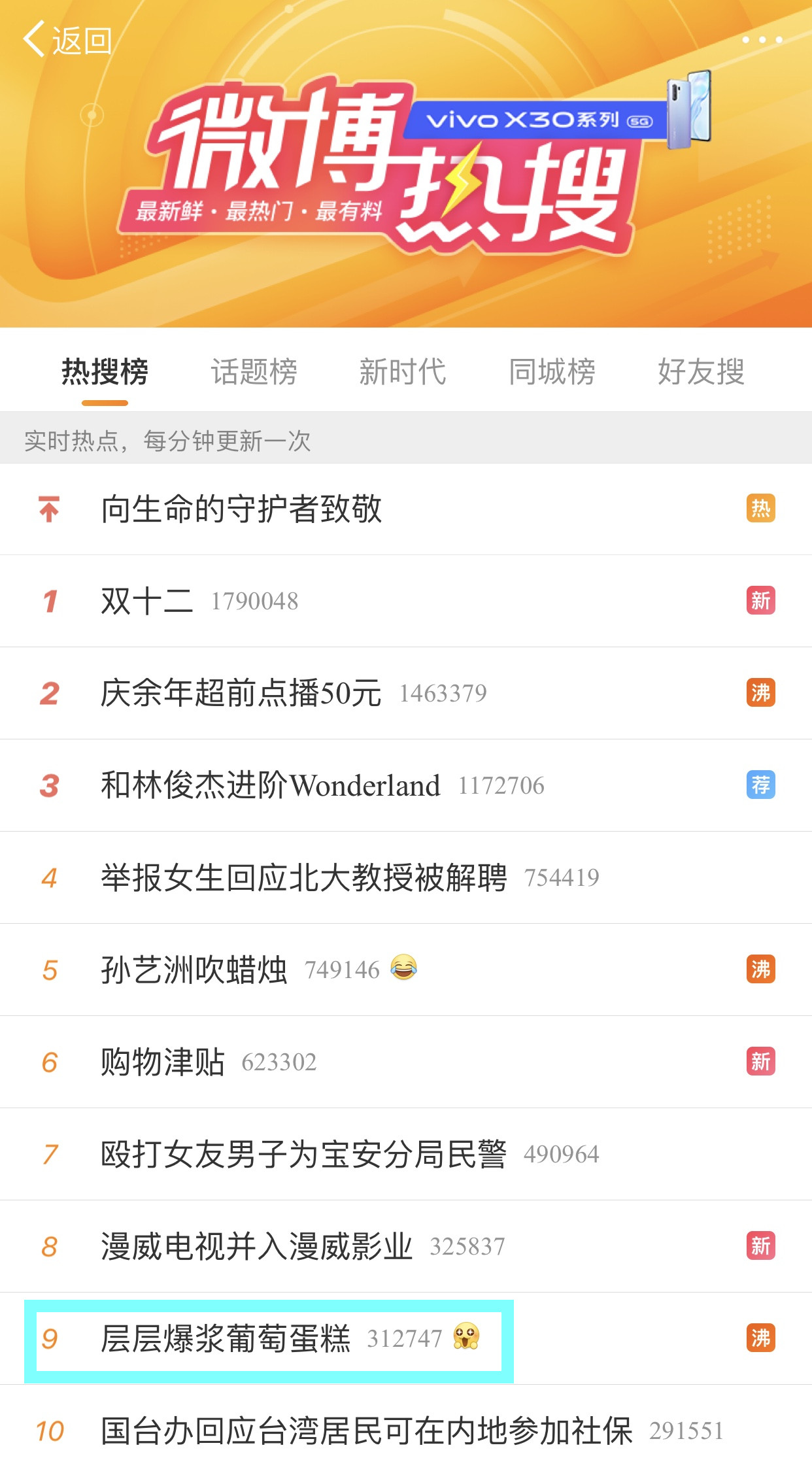Switch to the 好友搜 tab
This screenshot has height=1473, width=812.
pyautogui.click(x=701, y=372)
